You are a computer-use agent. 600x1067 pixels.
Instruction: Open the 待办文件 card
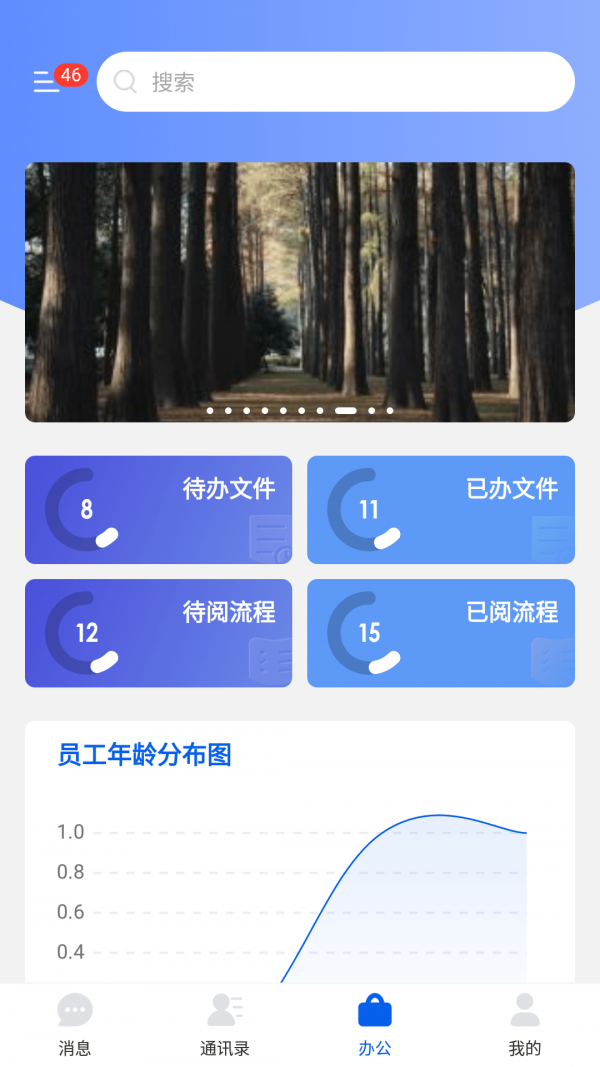[x=159, y=510]
